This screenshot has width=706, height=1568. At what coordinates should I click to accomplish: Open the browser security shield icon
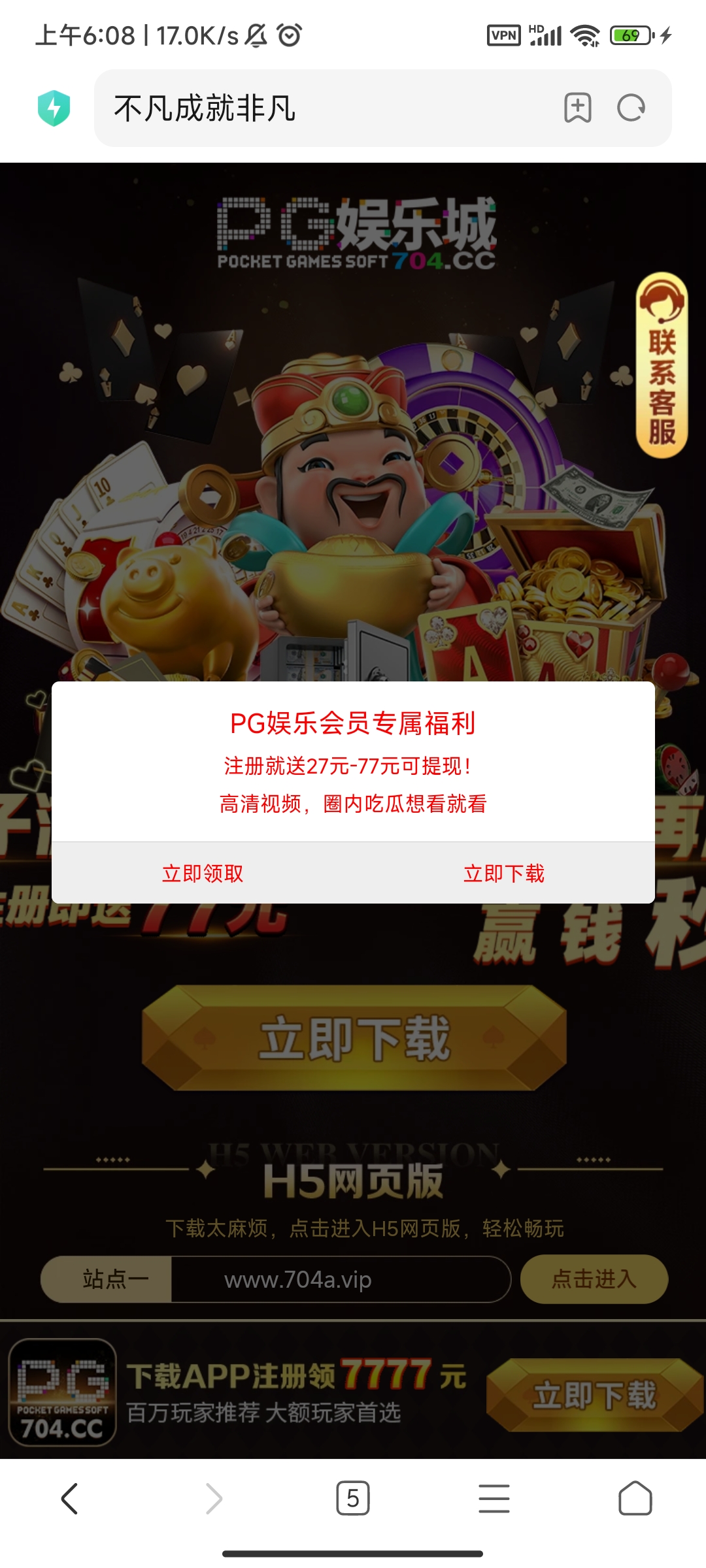[x=54, y=108]
